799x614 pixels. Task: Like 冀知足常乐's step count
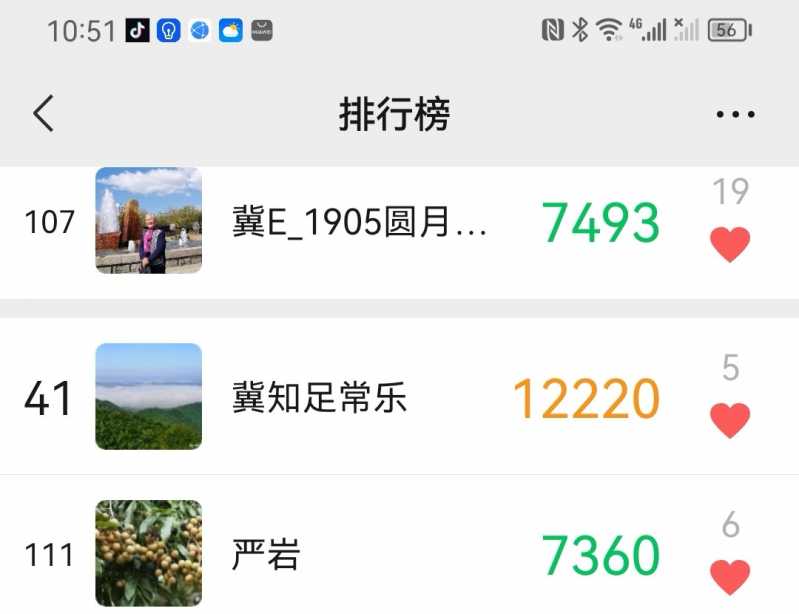(x=730, y=420)
